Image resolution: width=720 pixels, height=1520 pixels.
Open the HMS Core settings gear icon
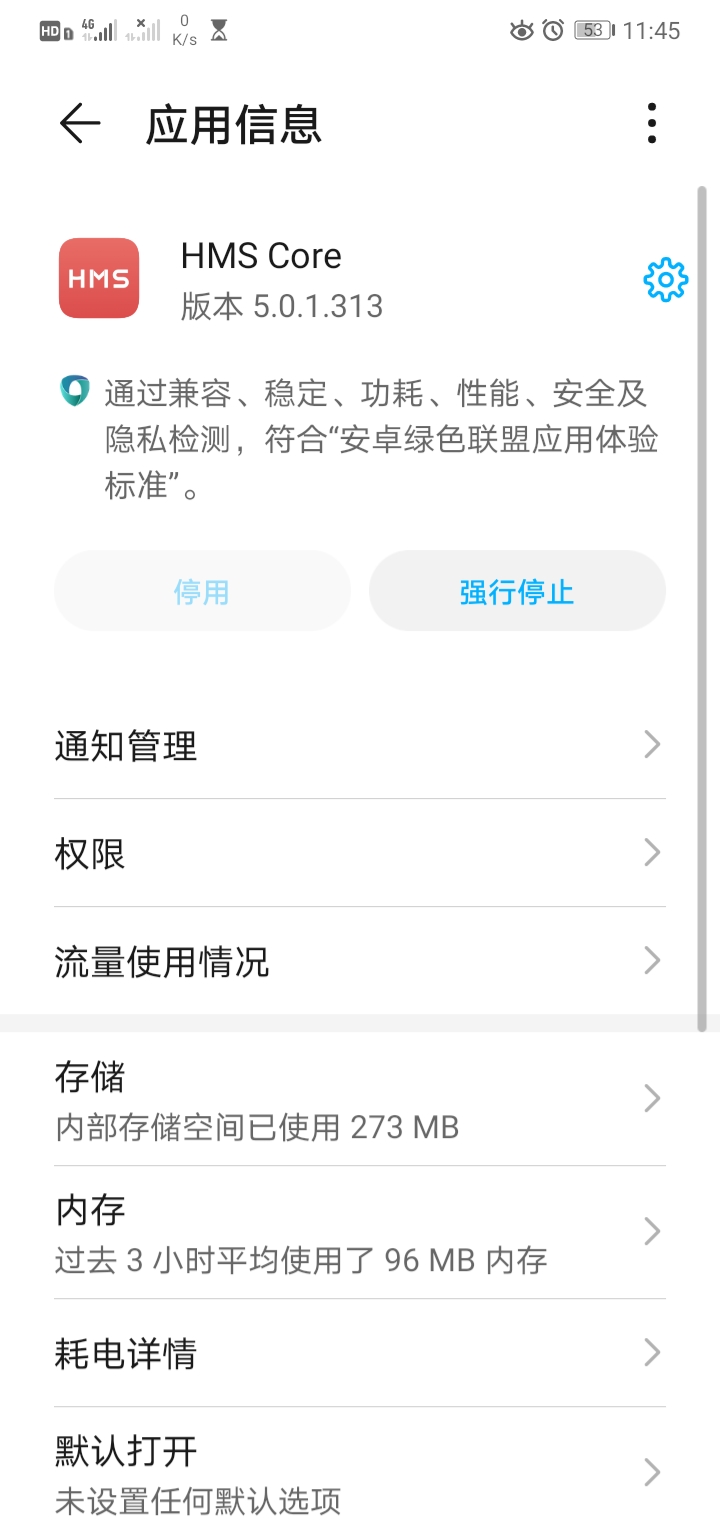click(664, 280)
